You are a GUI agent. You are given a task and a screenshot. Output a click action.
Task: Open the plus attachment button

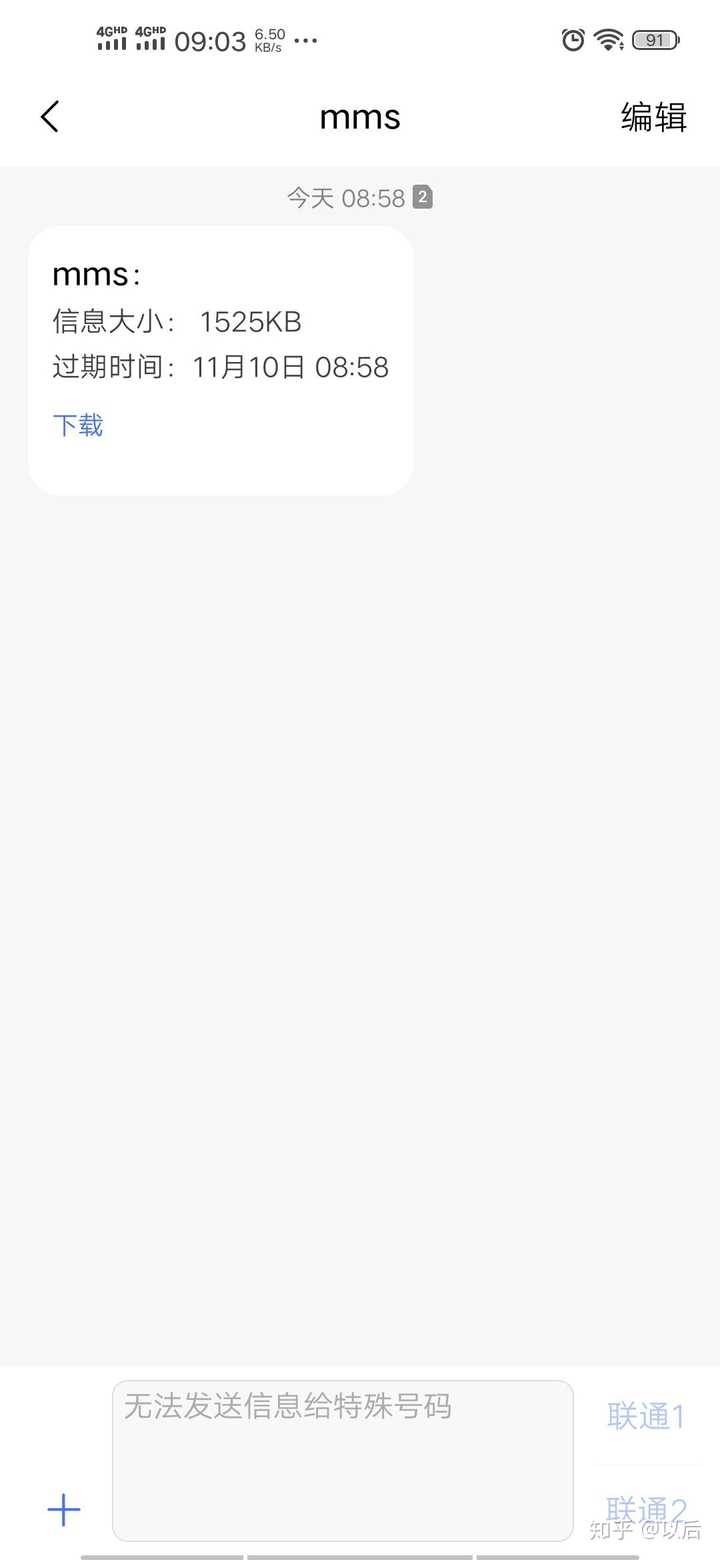(64, 1510)
